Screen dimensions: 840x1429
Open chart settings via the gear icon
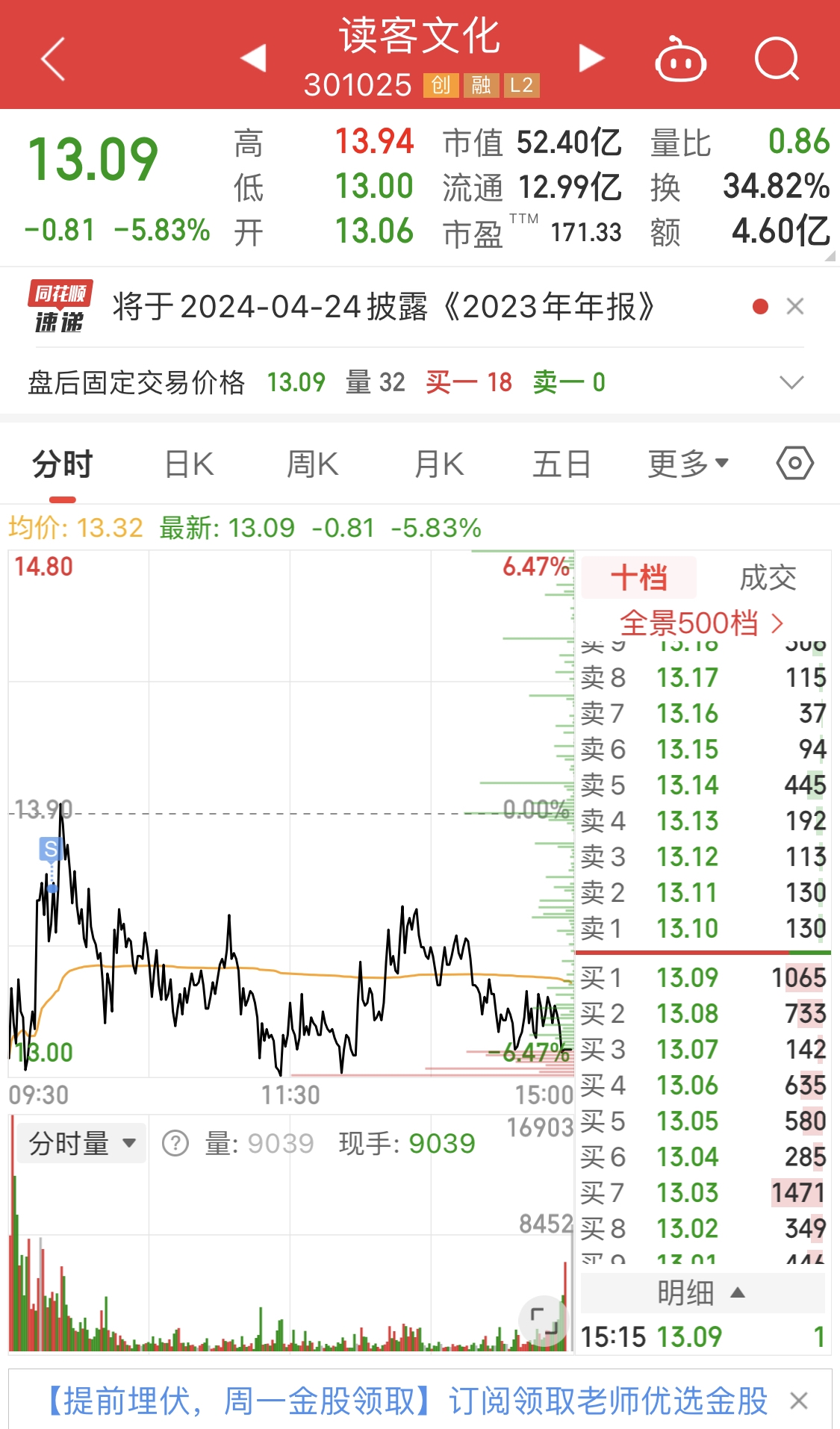click(x=794, y=462)
